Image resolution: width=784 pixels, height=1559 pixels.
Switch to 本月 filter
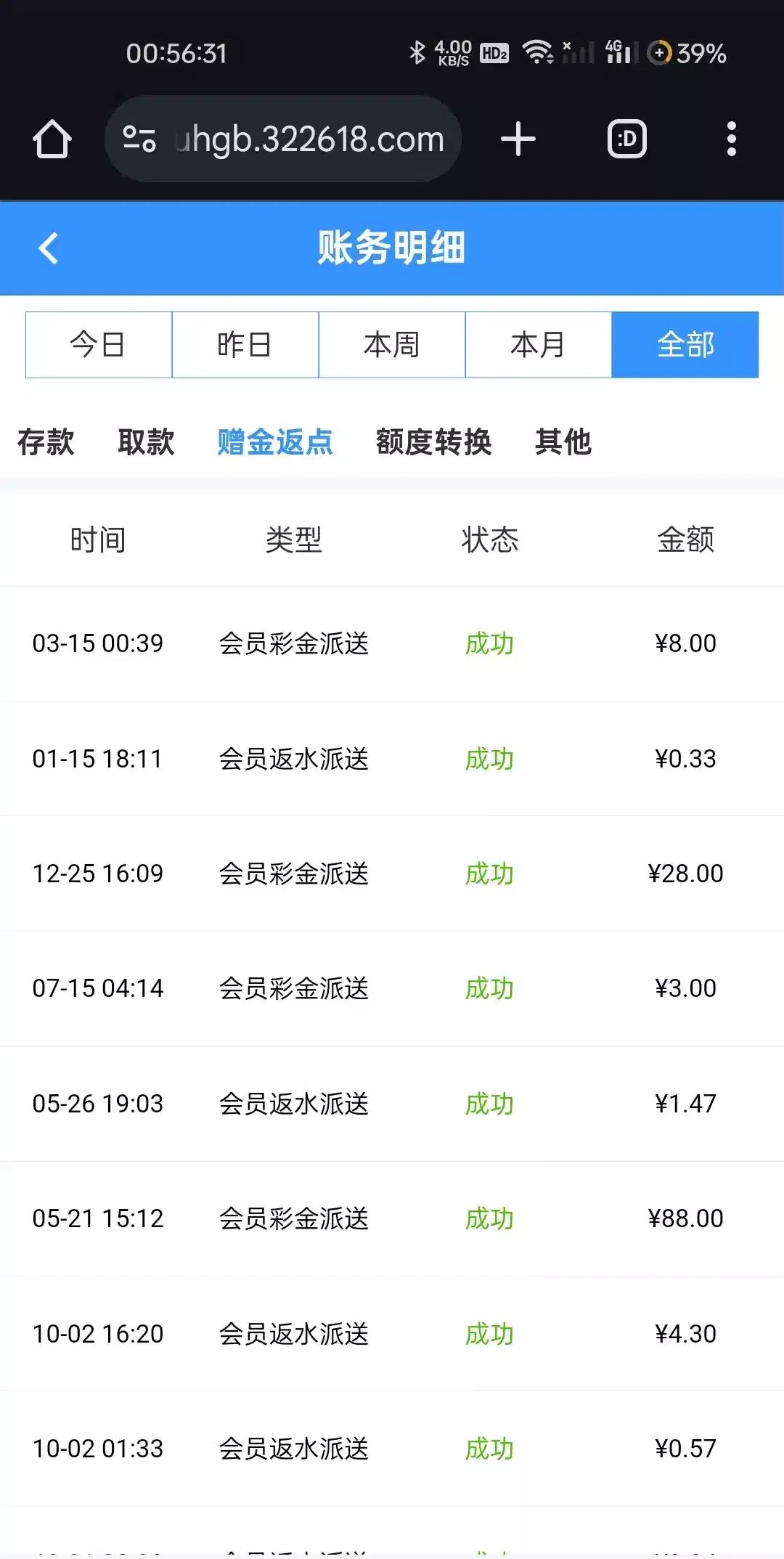pyautogui.click(x=538, y=345)
